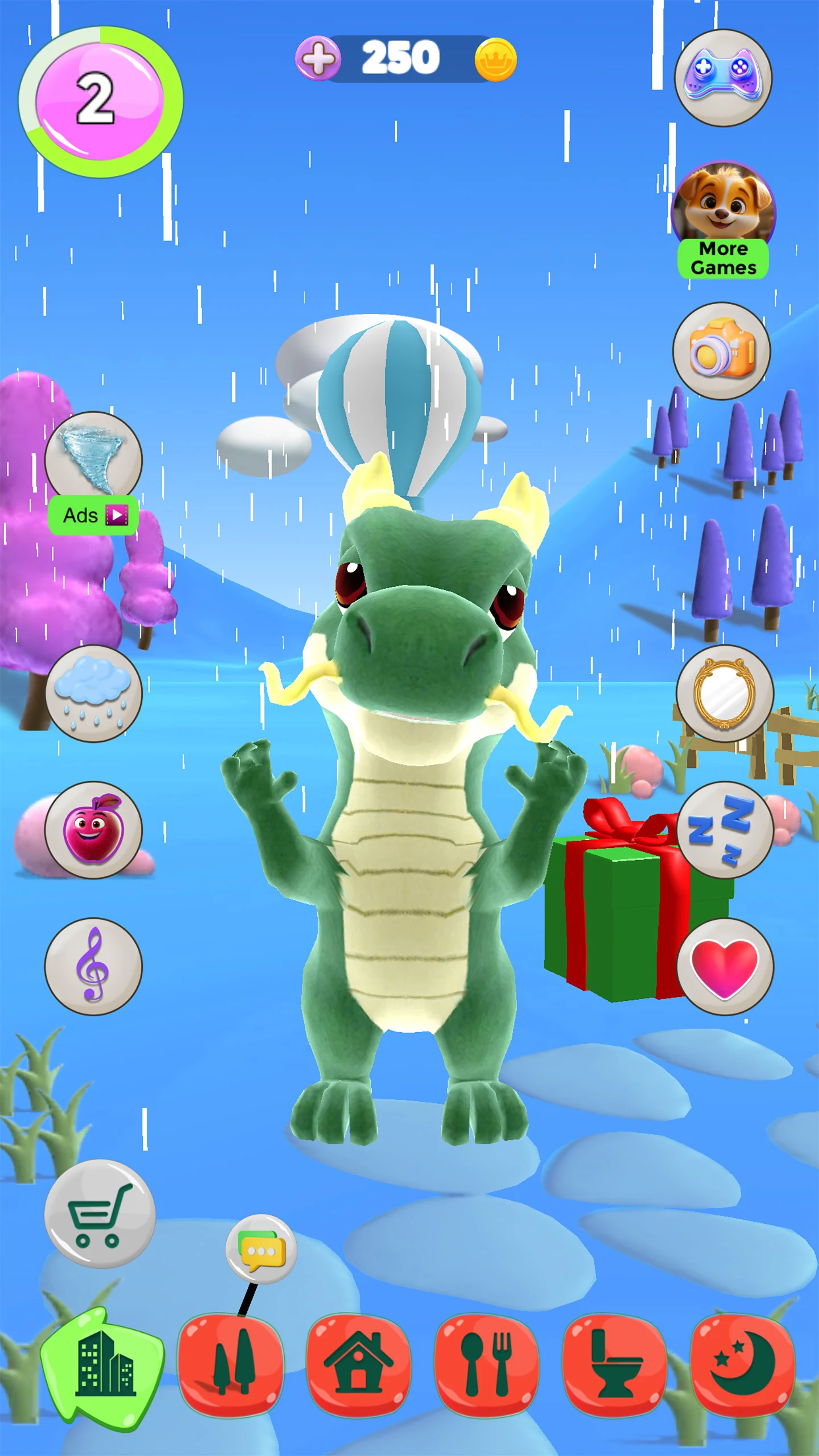Viewport: 819px width, 1456px height.
Task: Put the dragon to sleep with ZZZ
Action: click(724, 830)
